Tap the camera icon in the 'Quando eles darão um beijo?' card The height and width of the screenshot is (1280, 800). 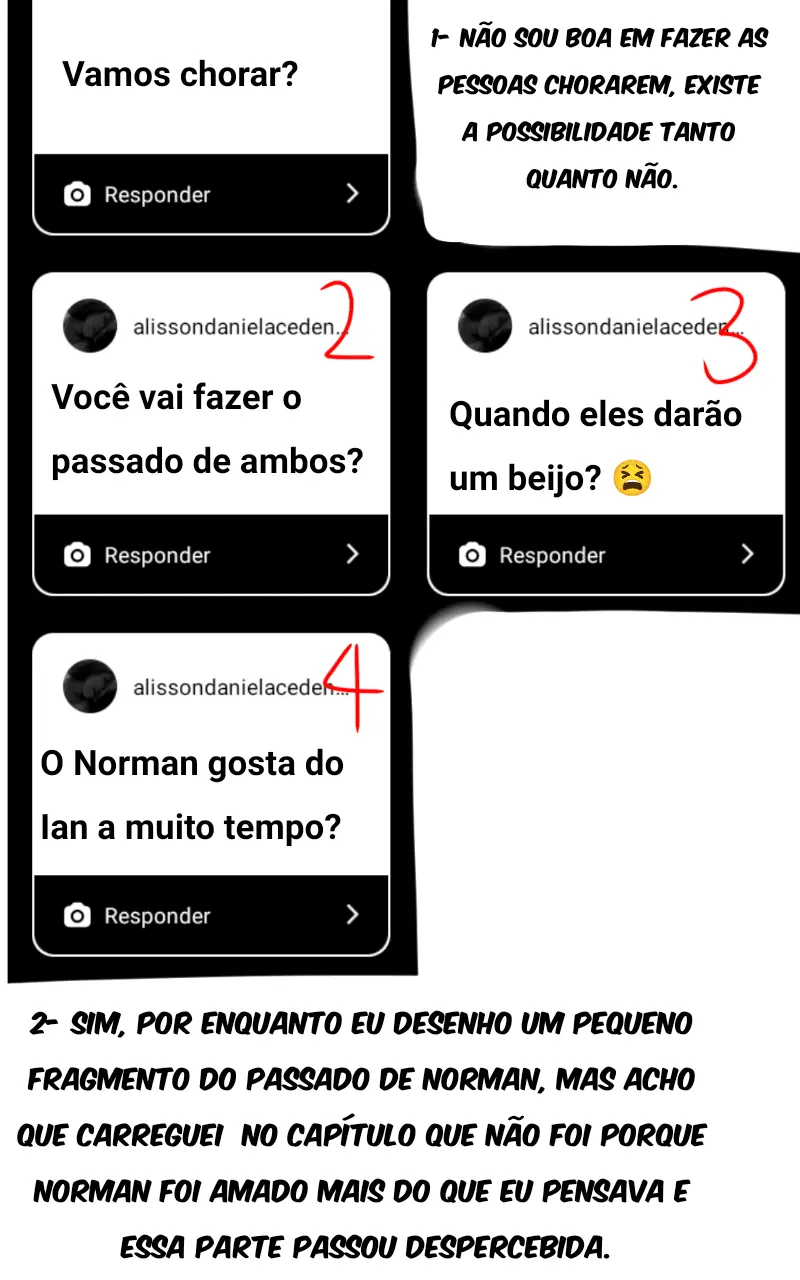[x=472, y=554]
